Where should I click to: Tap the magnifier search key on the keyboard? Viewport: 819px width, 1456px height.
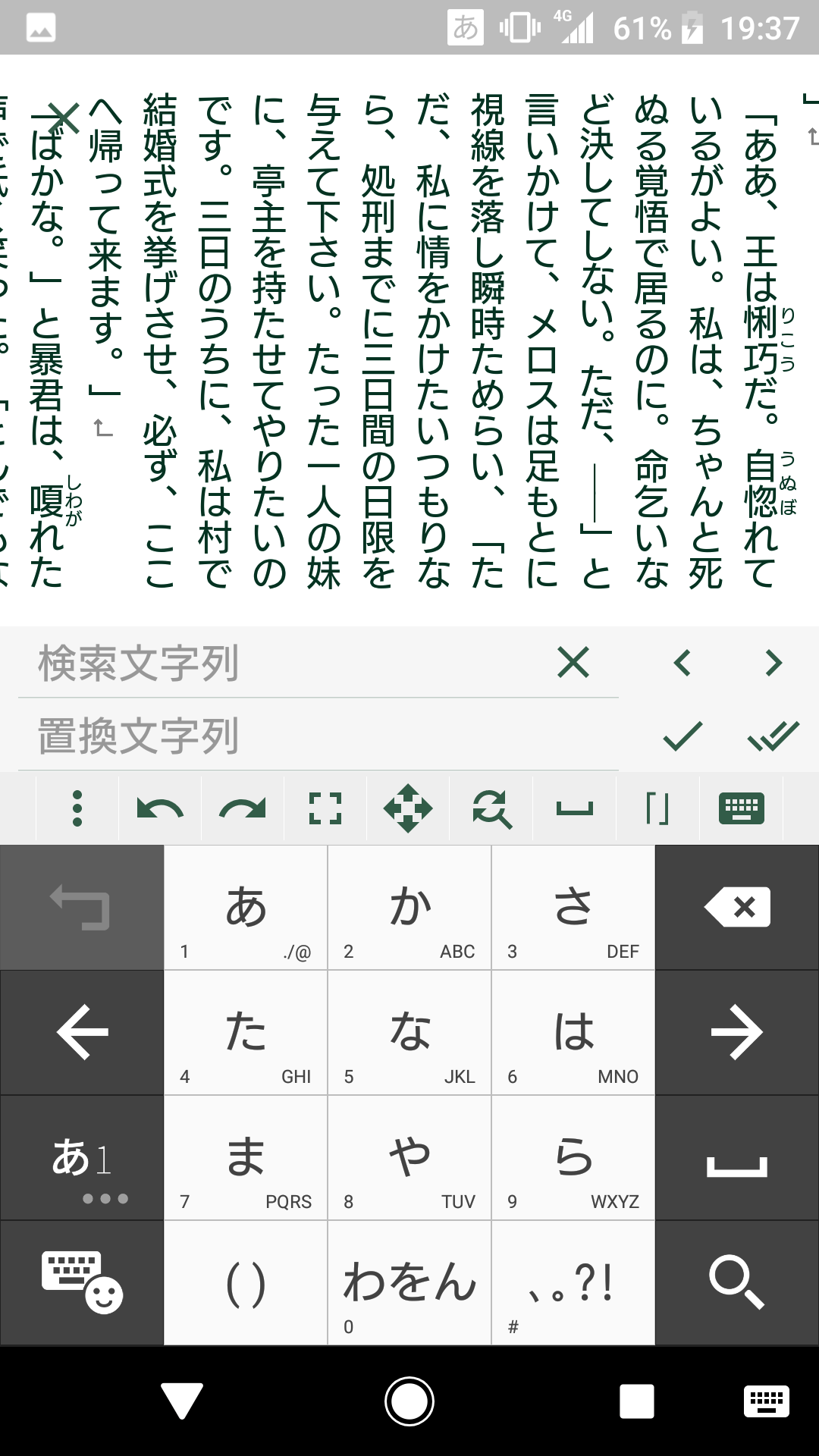(736, 1279)
